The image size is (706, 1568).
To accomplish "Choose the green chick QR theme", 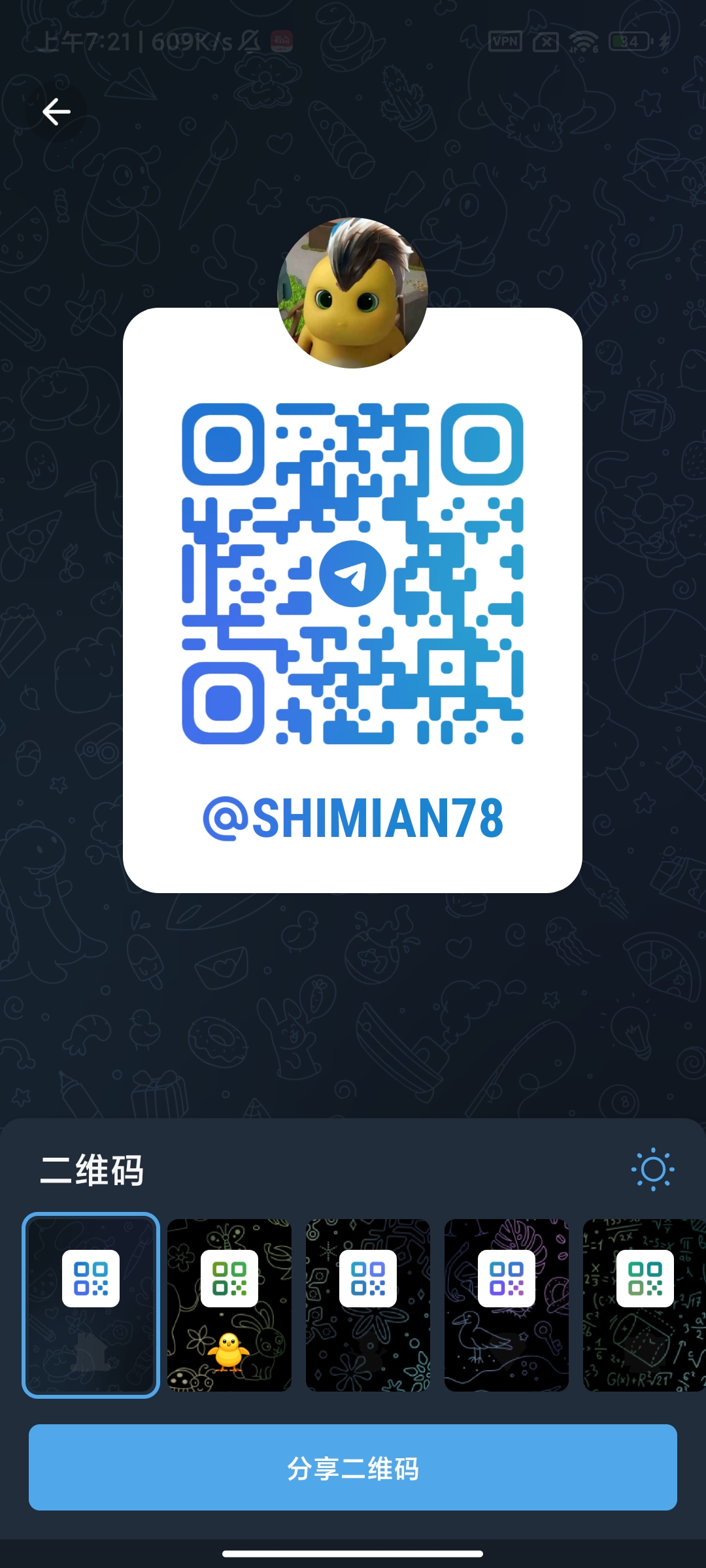I will click(x=229, y=1305).
